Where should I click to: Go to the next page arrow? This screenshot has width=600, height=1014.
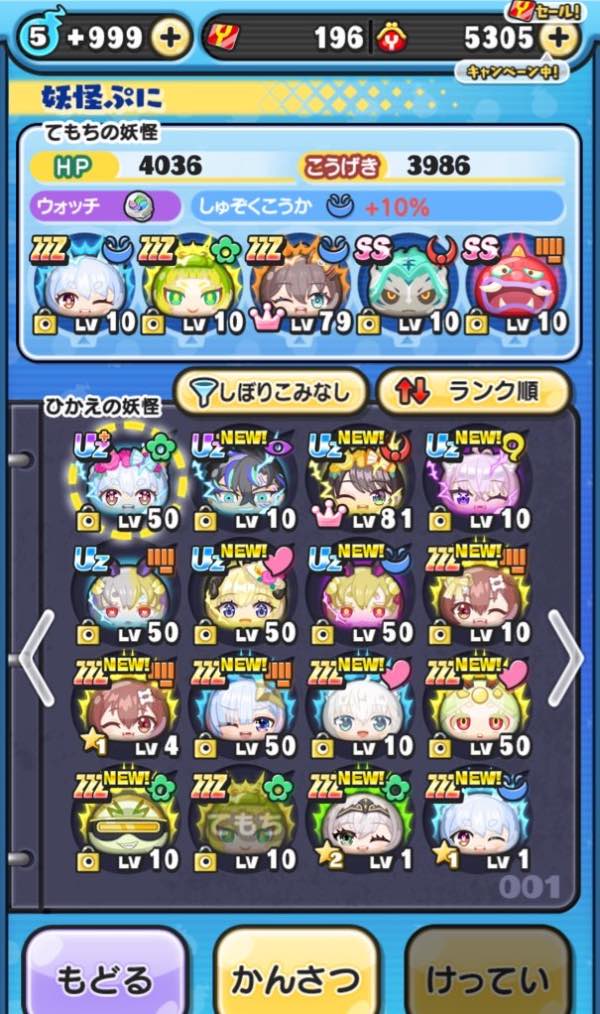566,657
